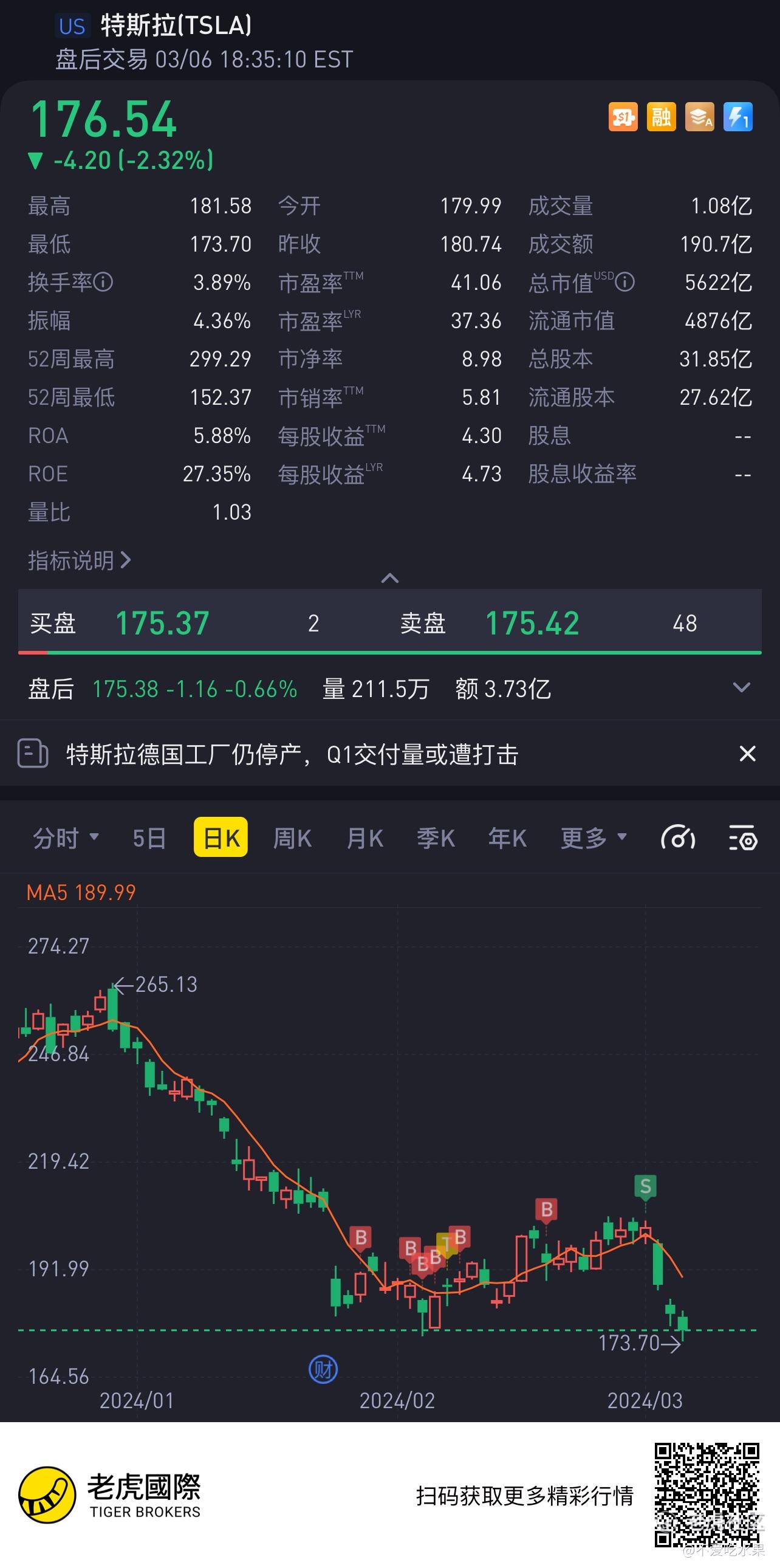Tap the blue lightning badge
The height and width of the screenshot is (1568, 780).
[737, 116]
